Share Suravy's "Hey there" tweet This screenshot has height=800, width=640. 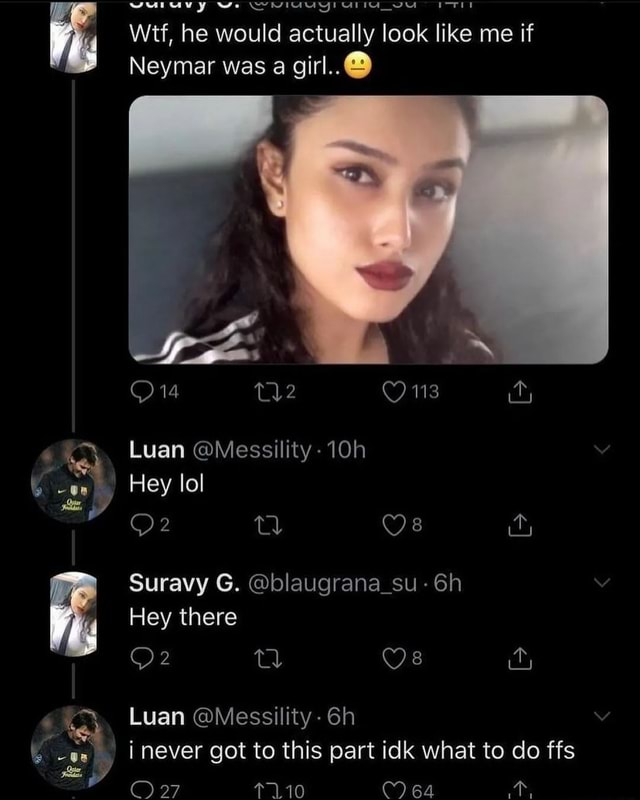click(519, 657)
